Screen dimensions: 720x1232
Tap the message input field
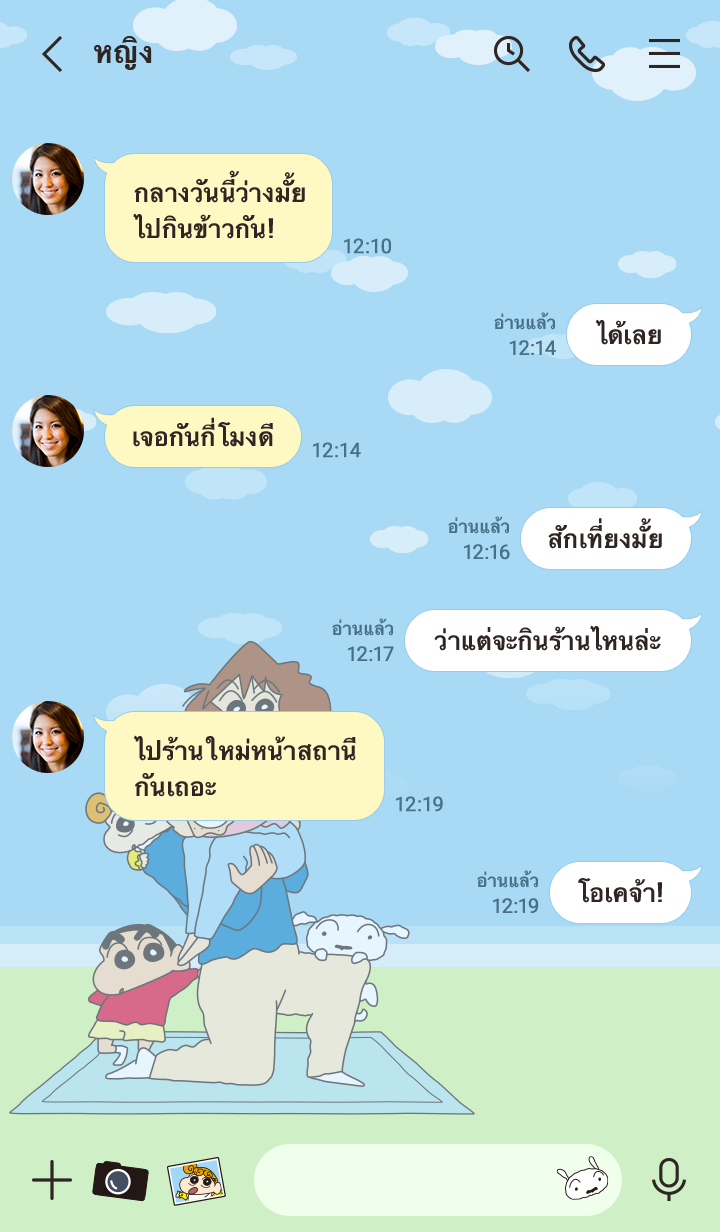click(x=400, y=1181)
